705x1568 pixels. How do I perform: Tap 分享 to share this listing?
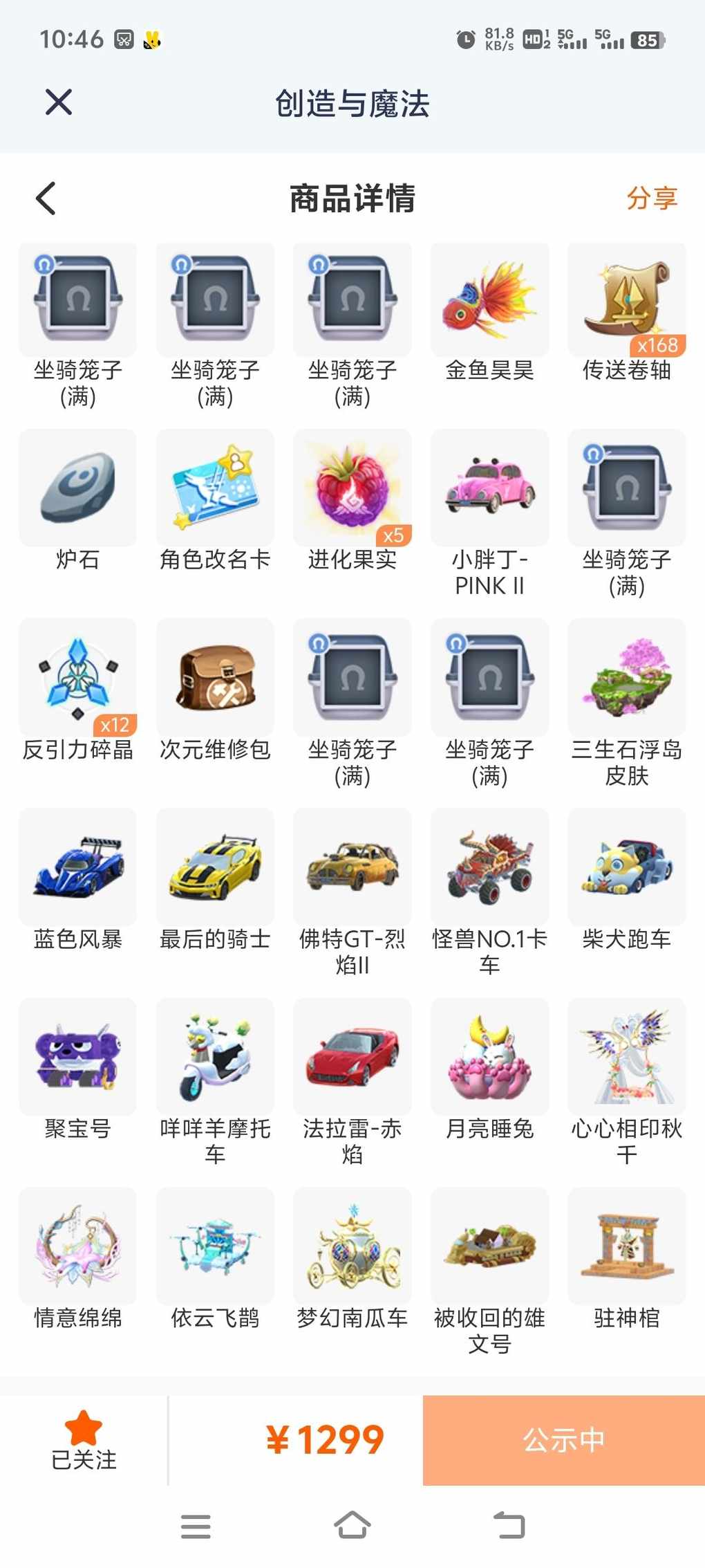(x=652, y=199)
